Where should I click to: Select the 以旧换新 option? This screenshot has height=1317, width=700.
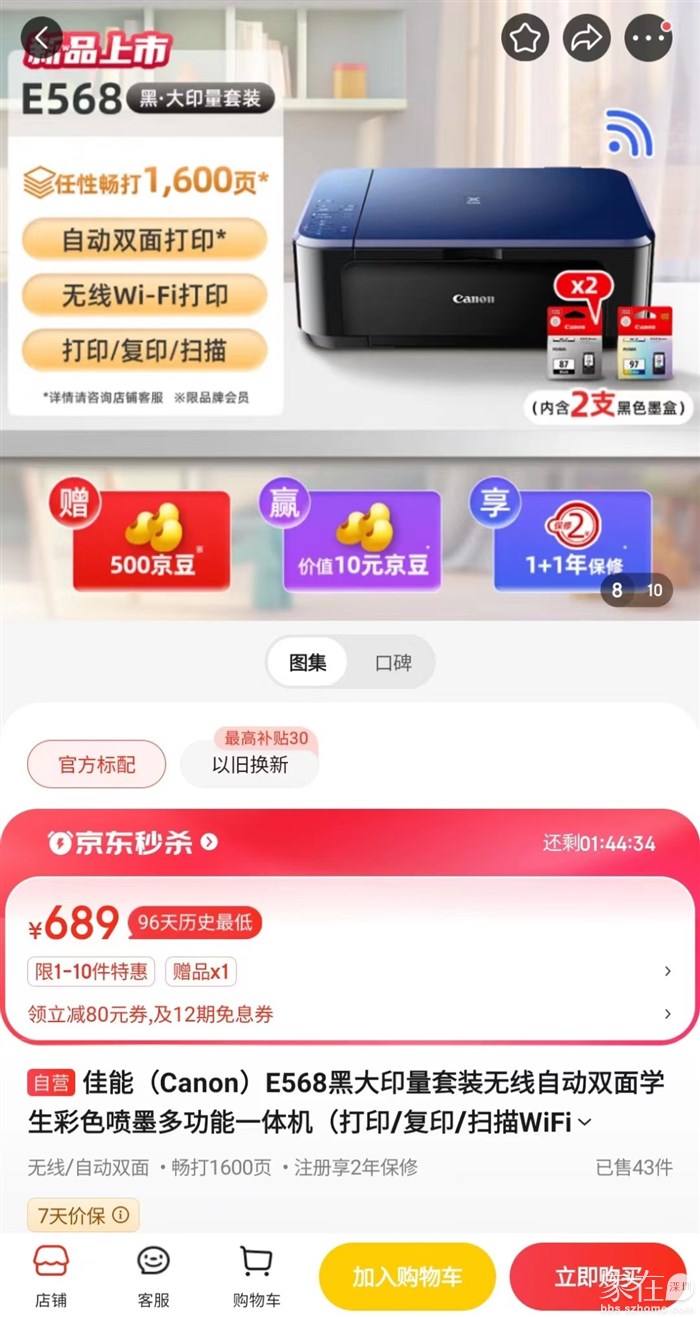point(250,765)
